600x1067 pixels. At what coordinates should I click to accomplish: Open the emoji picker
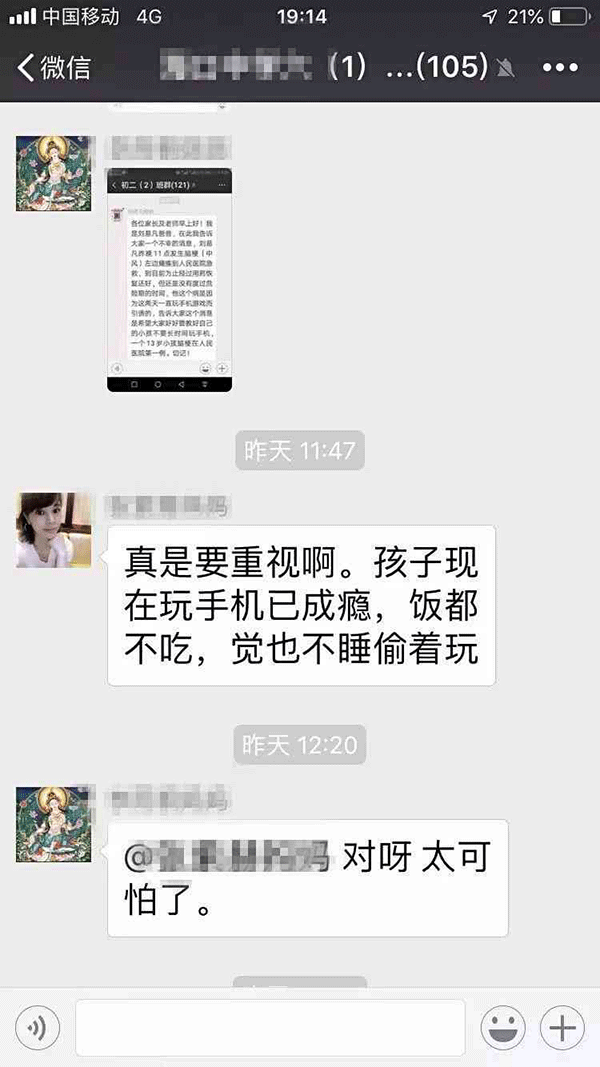[504, 1027]
